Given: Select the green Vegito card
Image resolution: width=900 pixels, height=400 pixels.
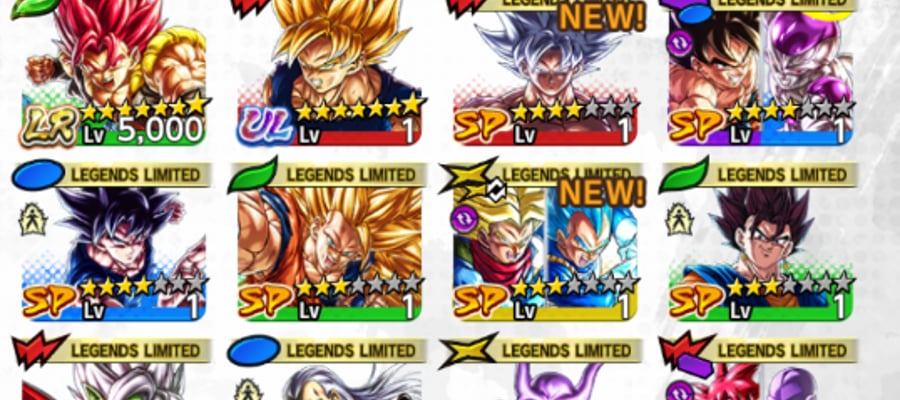Looking at the screenshot, I should click(x=761, y=242).
